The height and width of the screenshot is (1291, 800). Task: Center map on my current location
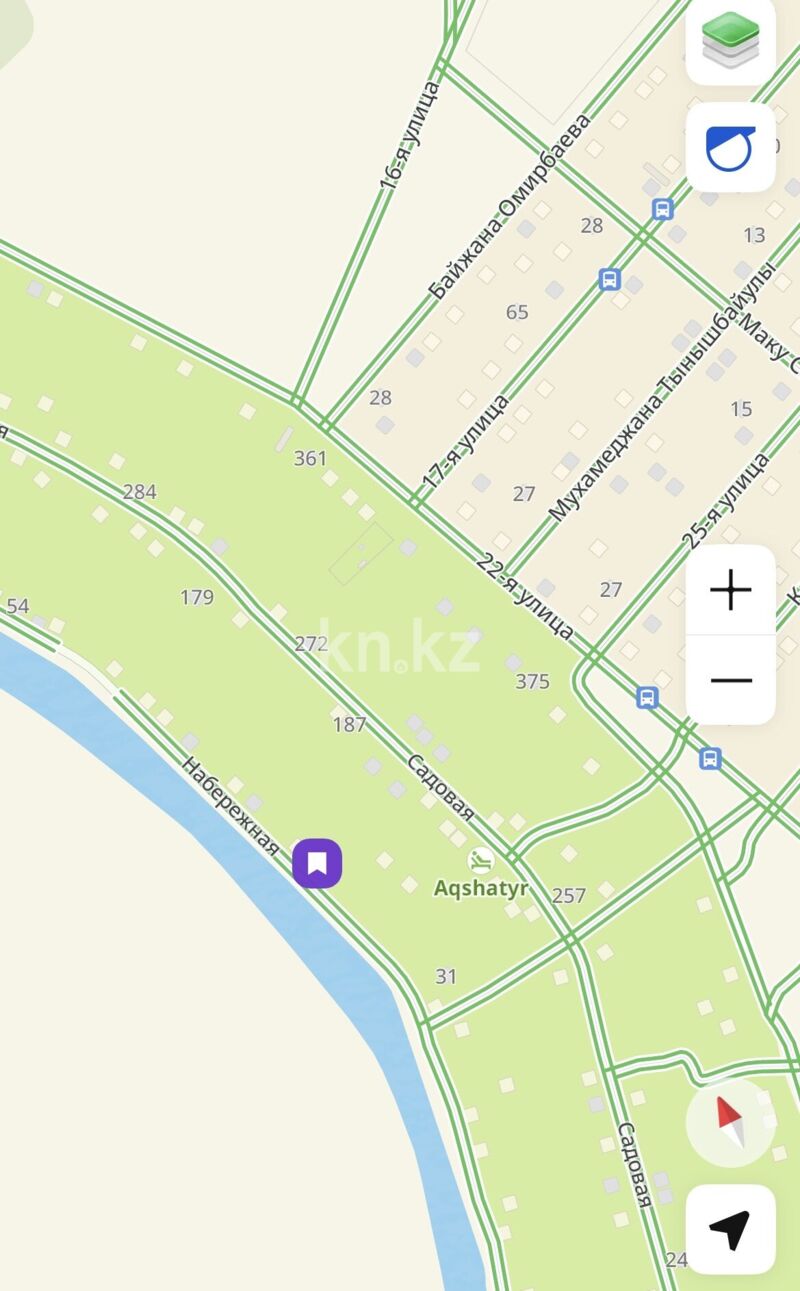click(731, 1229)
